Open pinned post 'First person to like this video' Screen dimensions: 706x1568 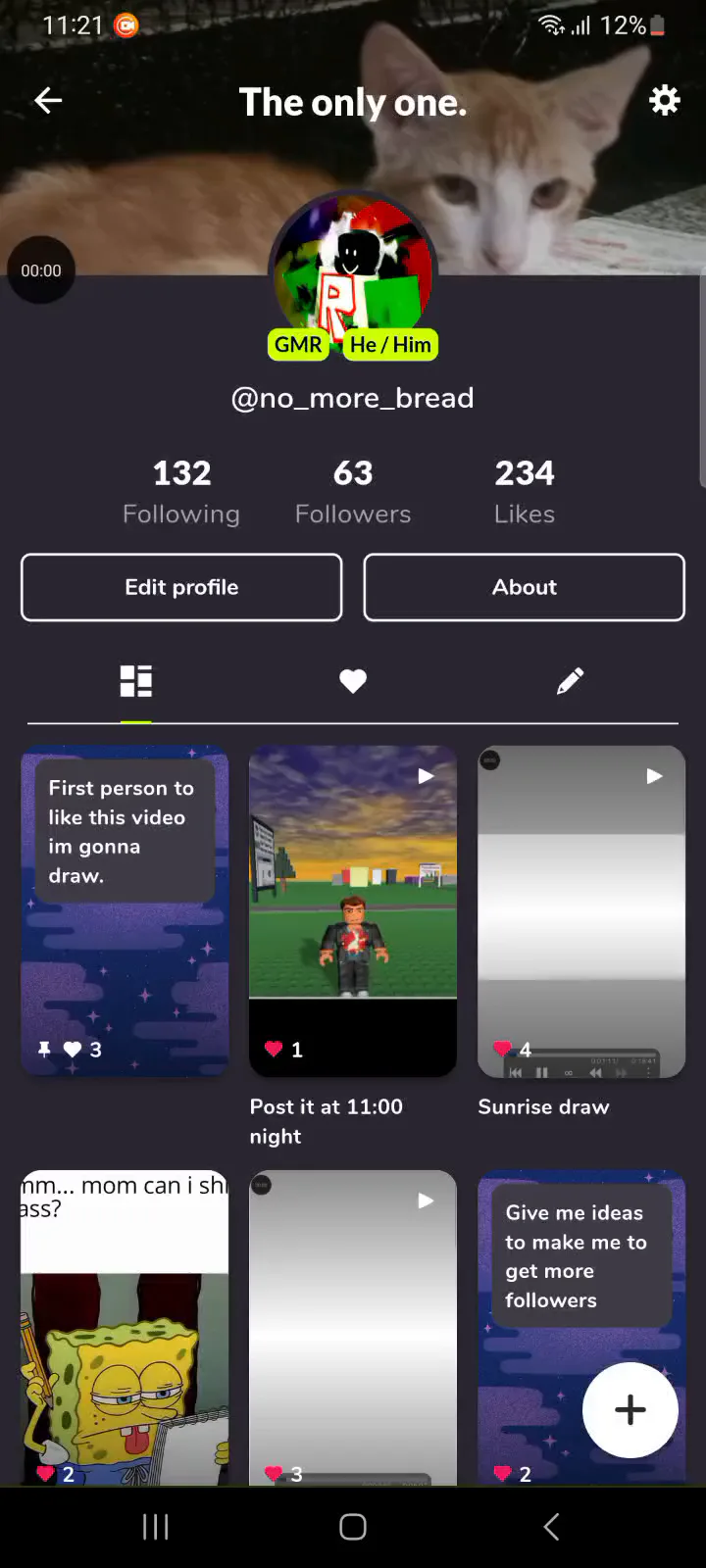point(125,911)
